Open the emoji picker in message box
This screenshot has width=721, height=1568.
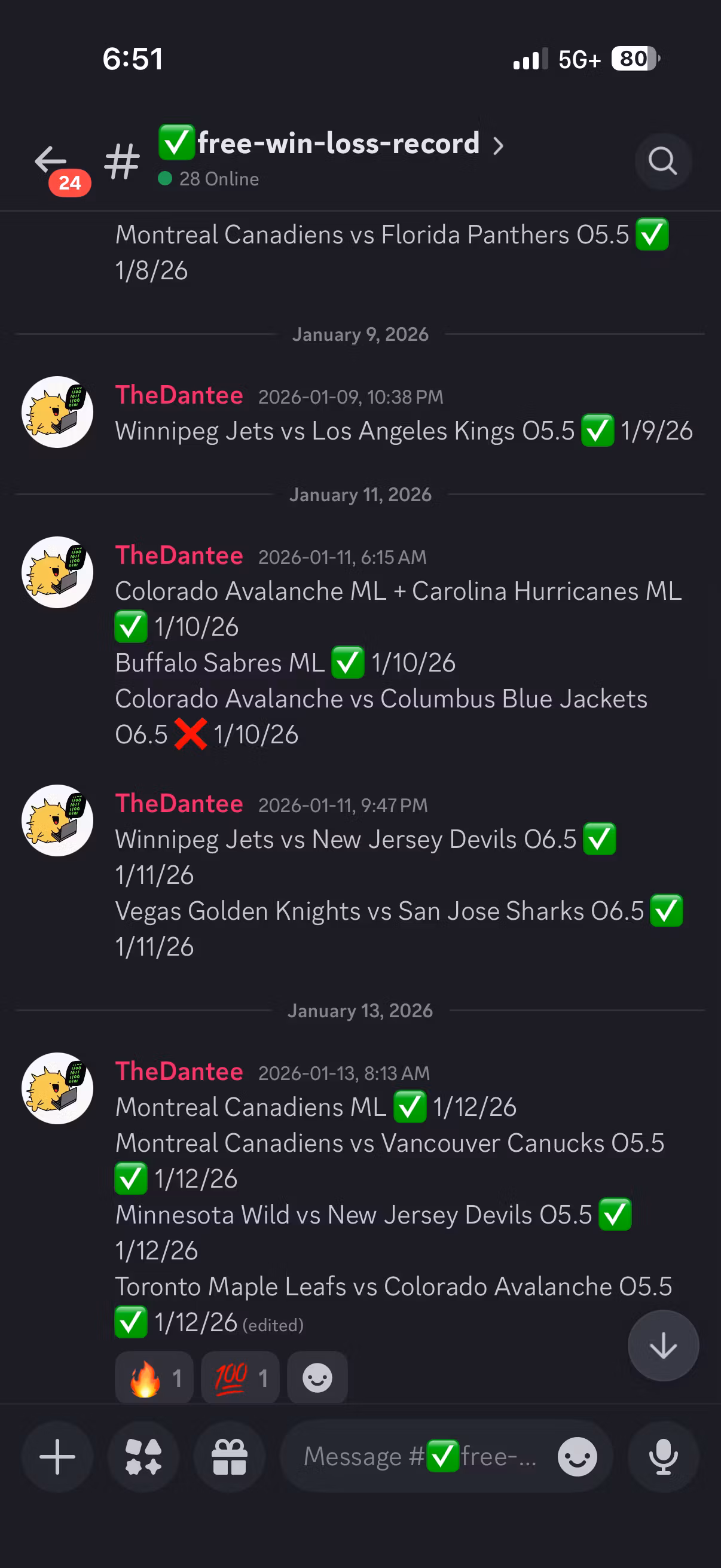577,1457
